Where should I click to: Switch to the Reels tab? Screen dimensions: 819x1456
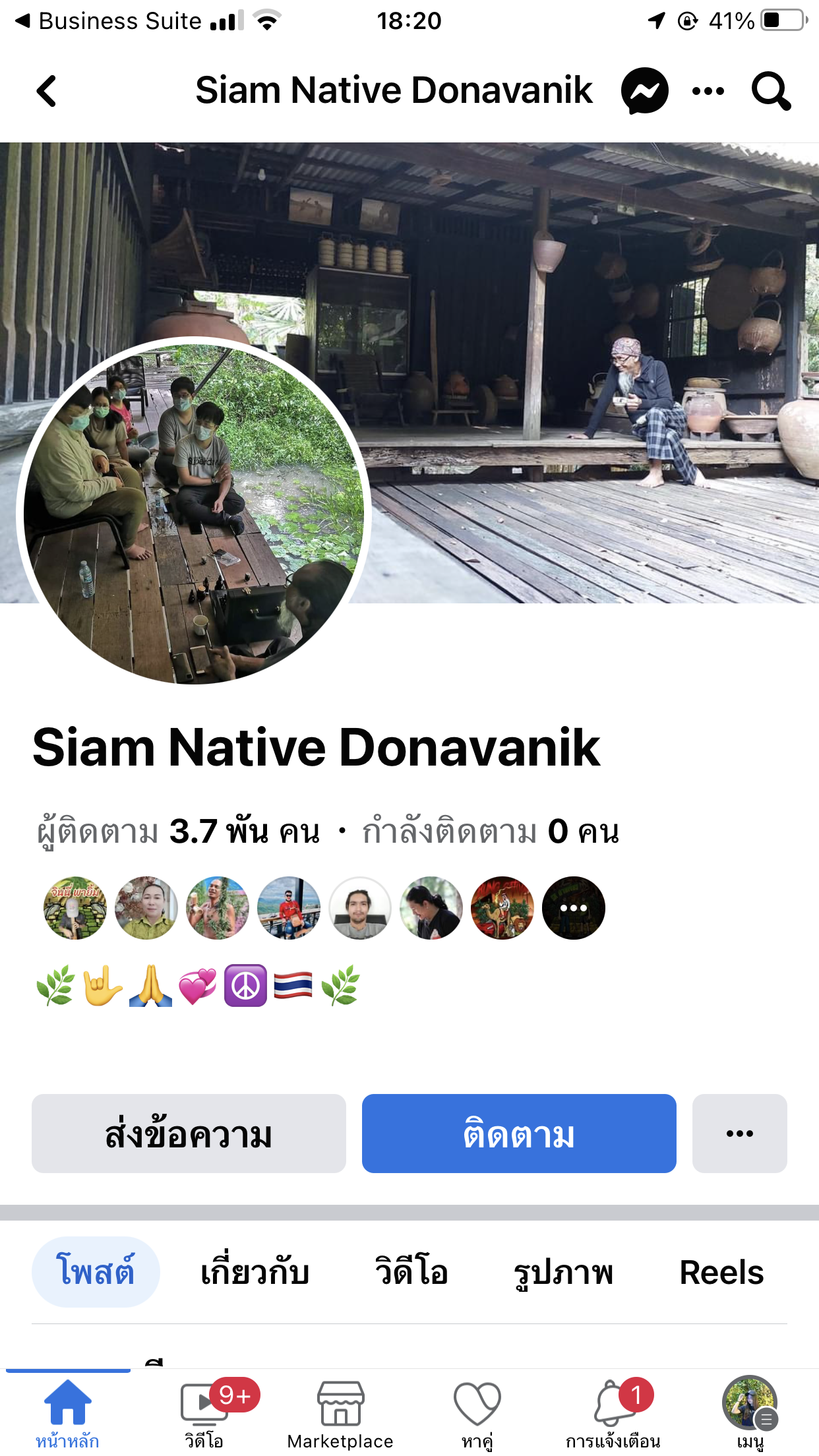click(721, 1272)
